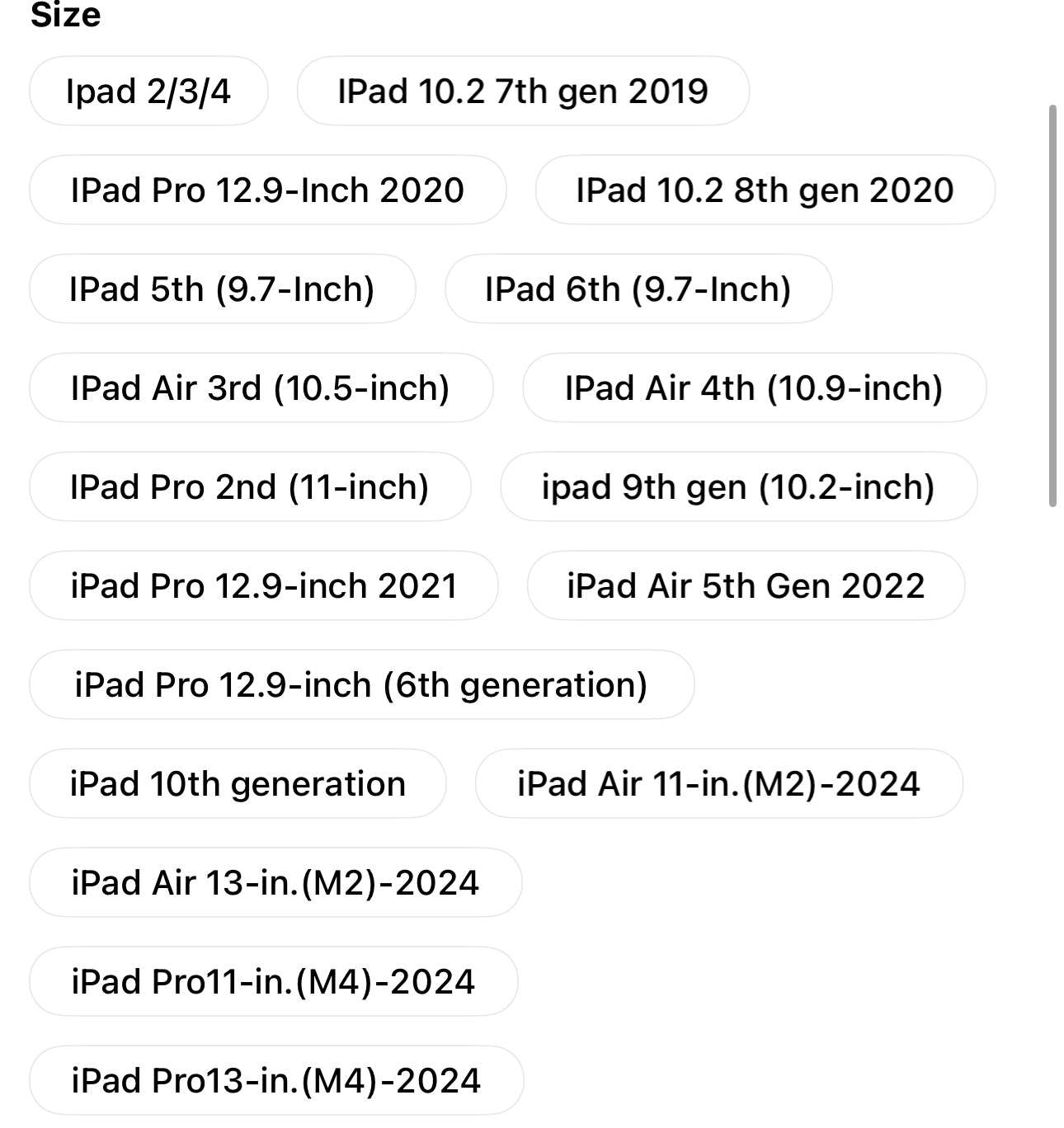Choose iPad Pro 12.9-inch 2021
The height and width of the screenshot is (1128, 1064).
tap(264, 585)
